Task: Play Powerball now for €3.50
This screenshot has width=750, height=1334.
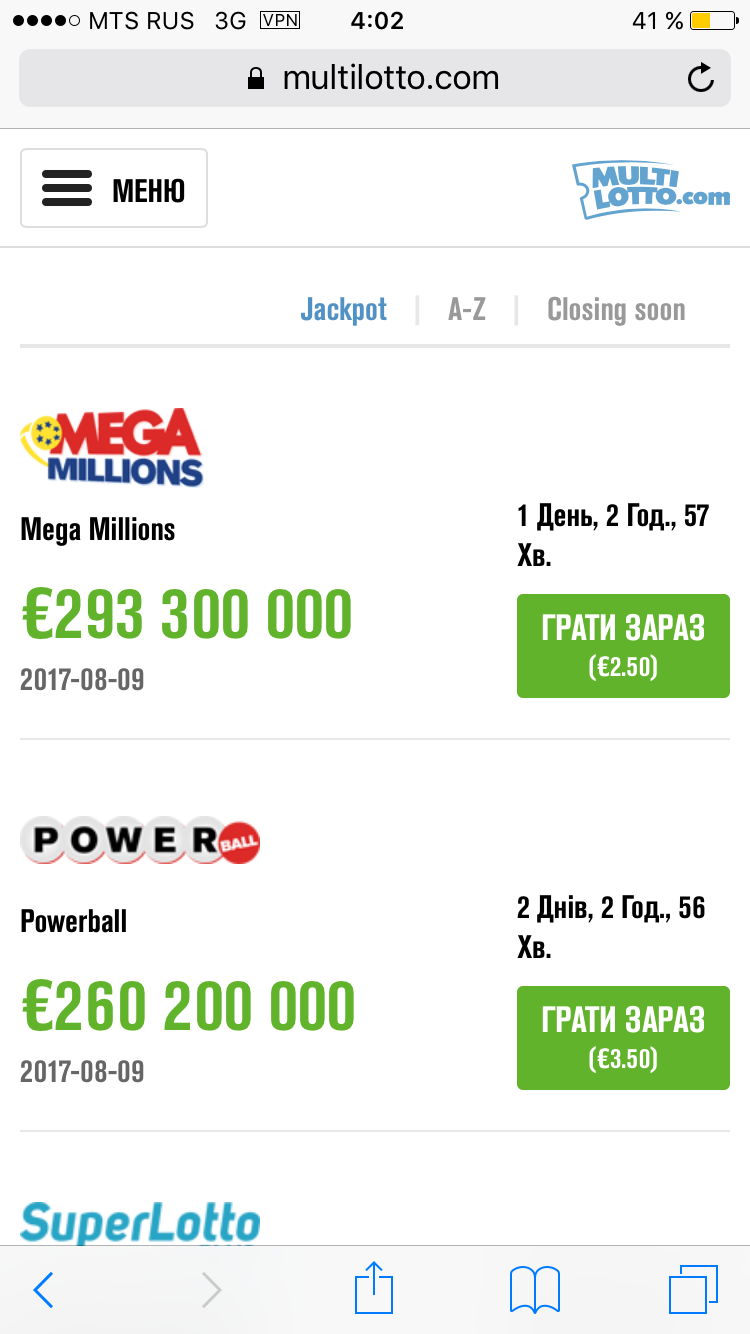Action: click(x=623, y=1037)
